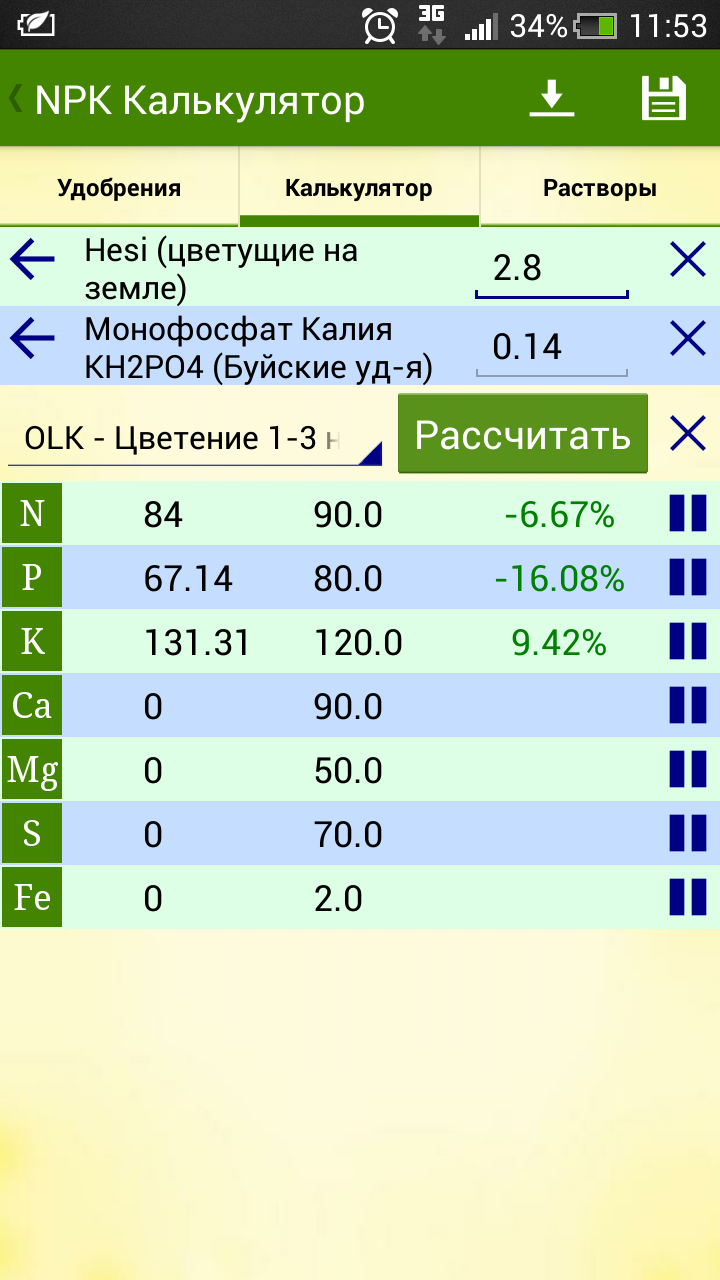Screen dimensions: 720x1280
Task: Switch to the Растворы tab
Action: (600, 188)
